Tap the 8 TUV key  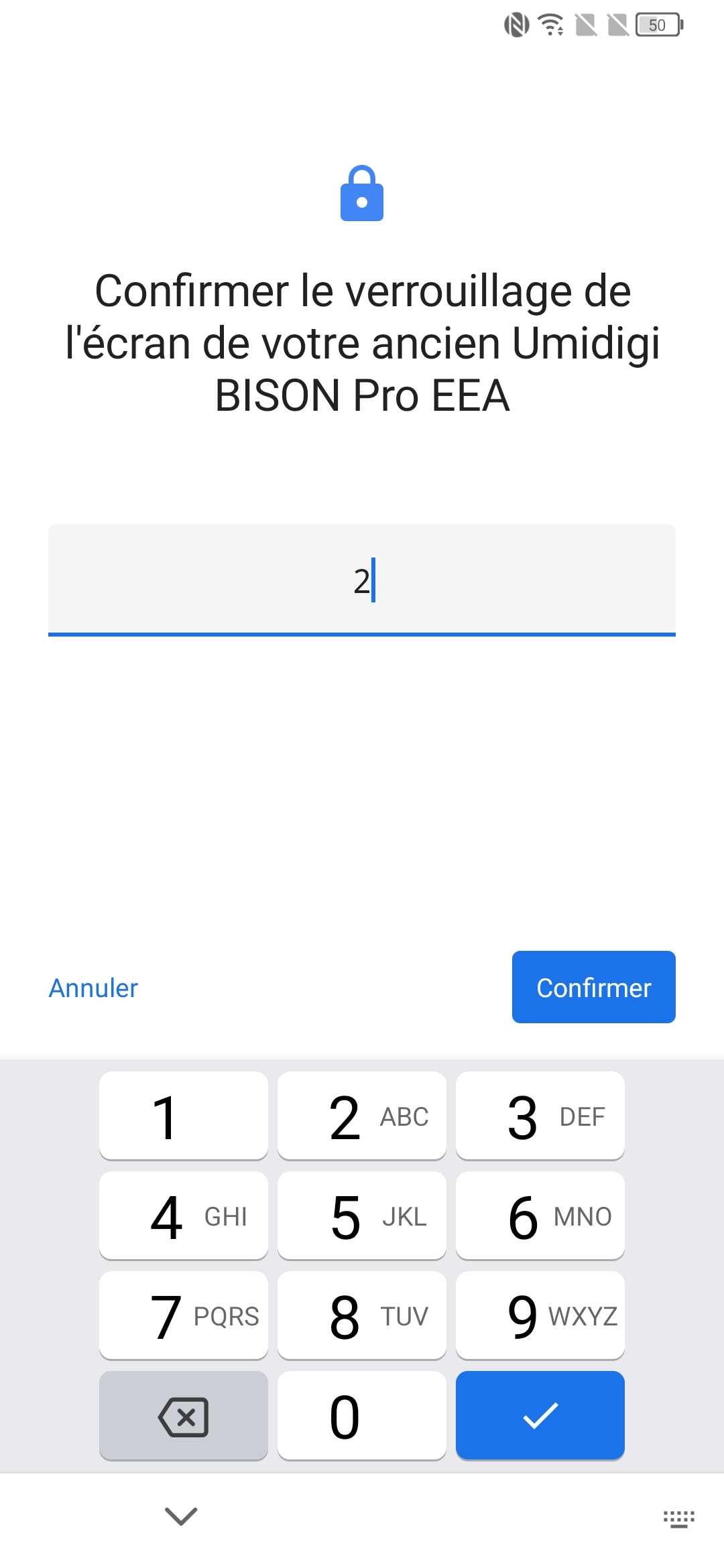pos(362,1315)
